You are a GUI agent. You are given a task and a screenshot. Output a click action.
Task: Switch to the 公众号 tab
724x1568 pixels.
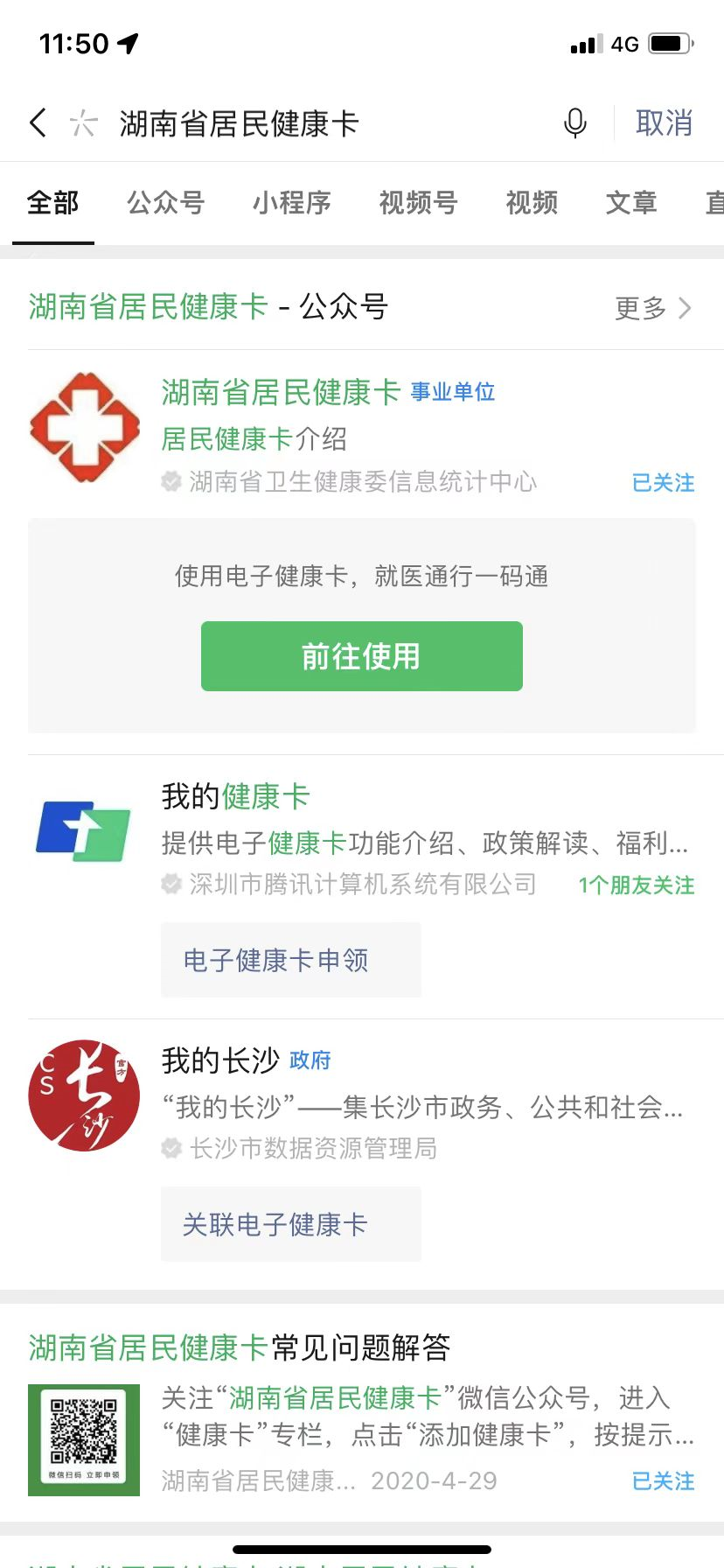(x=165, y=203)
